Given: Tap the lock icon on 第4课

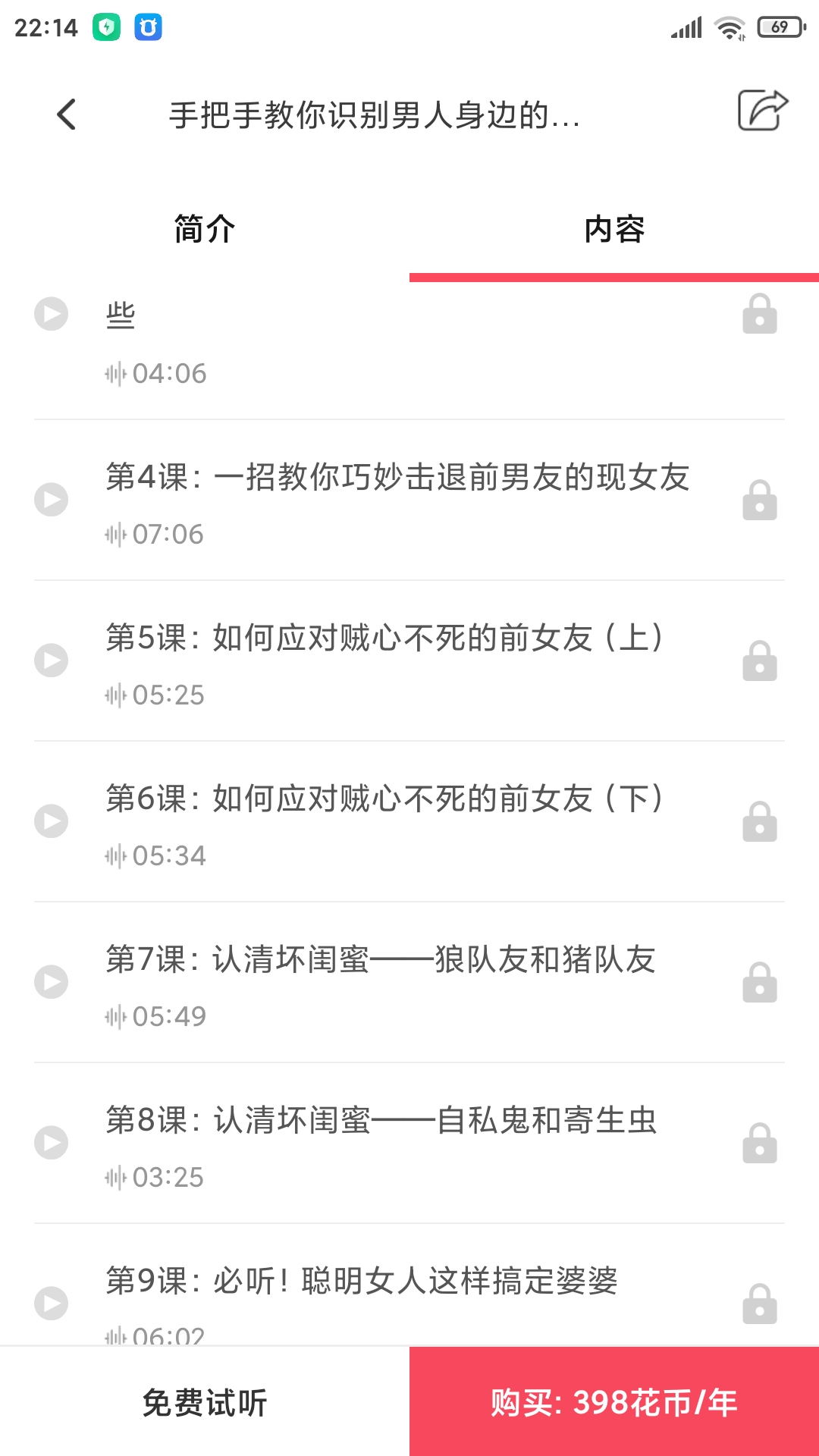Looking at the screenshot, I should click(760, 500).
